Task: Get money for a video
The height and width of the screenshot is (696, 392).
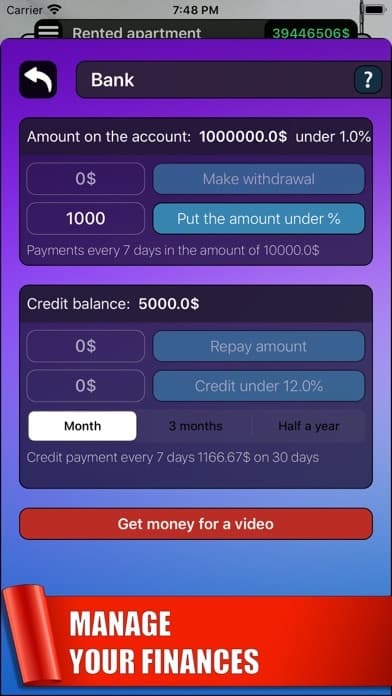Action: 196,524
